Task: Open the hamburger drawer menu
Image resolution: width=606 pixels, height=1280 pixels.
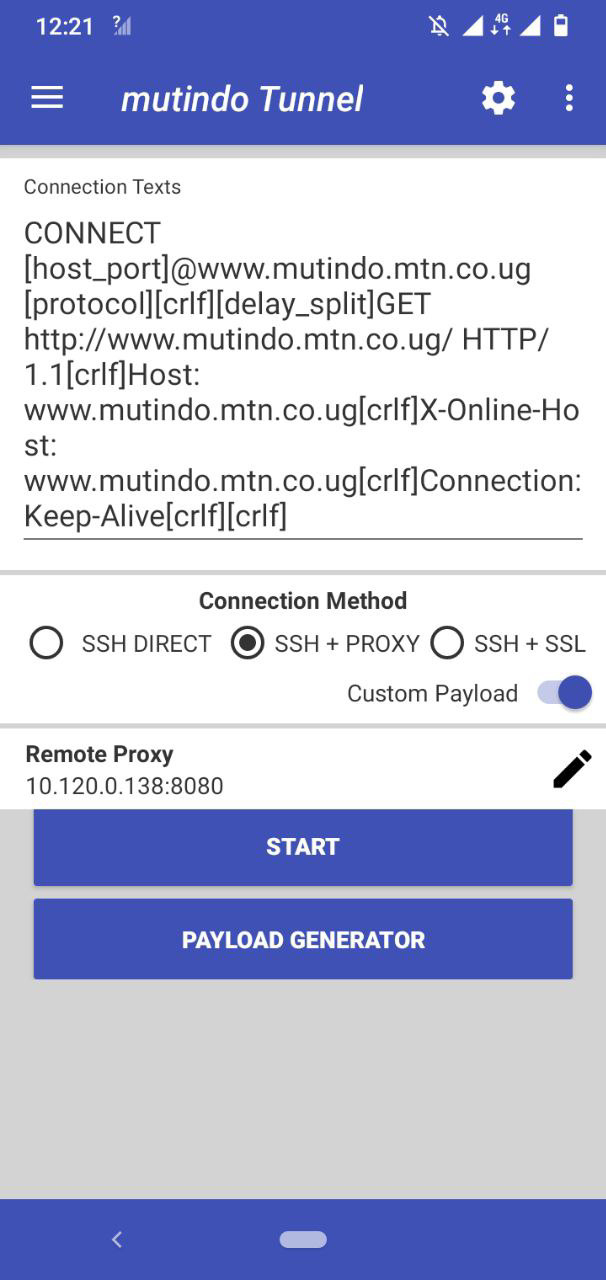Action: (47, 98)
